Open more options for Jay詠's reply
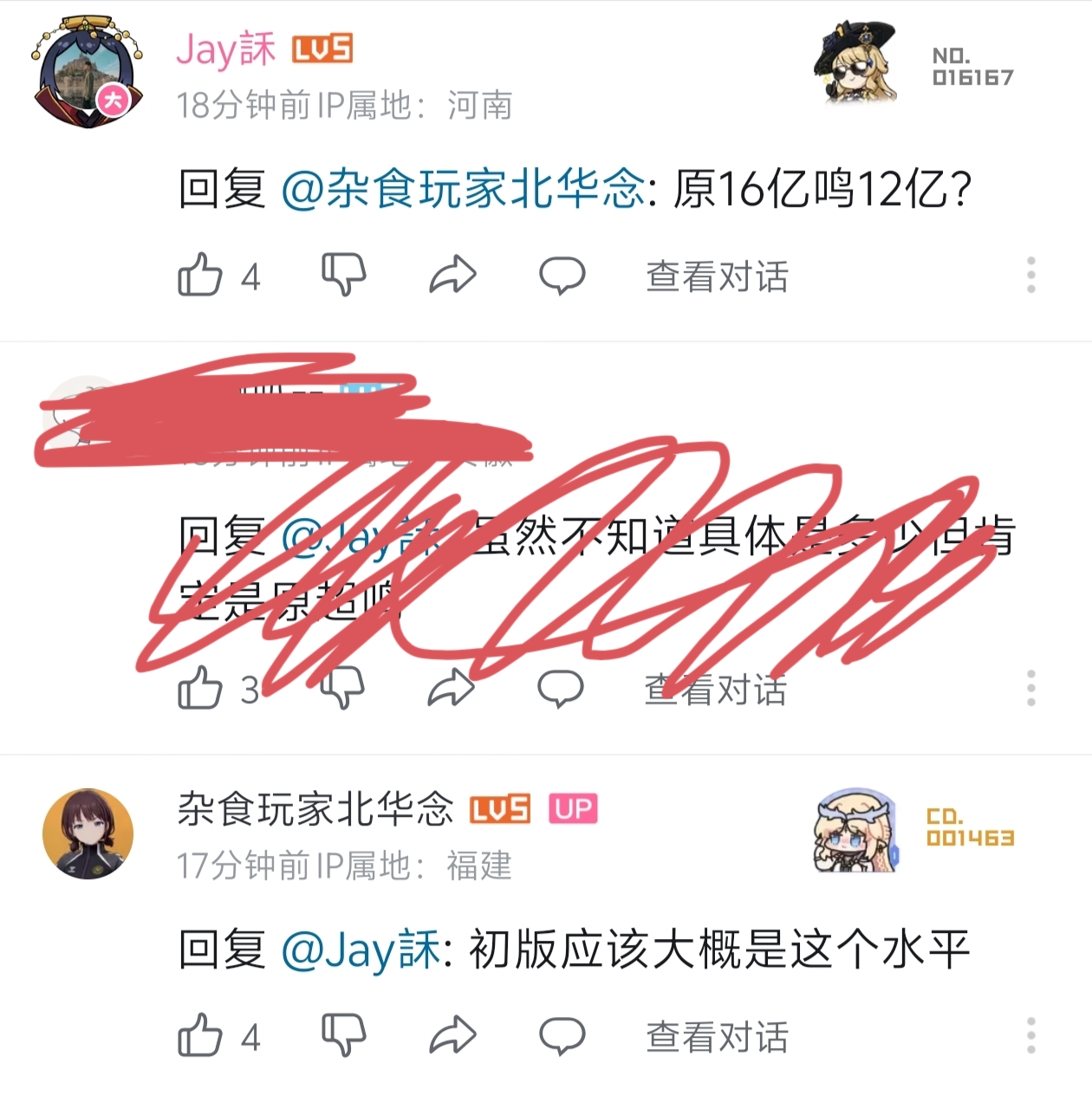 click(1030, 275)
